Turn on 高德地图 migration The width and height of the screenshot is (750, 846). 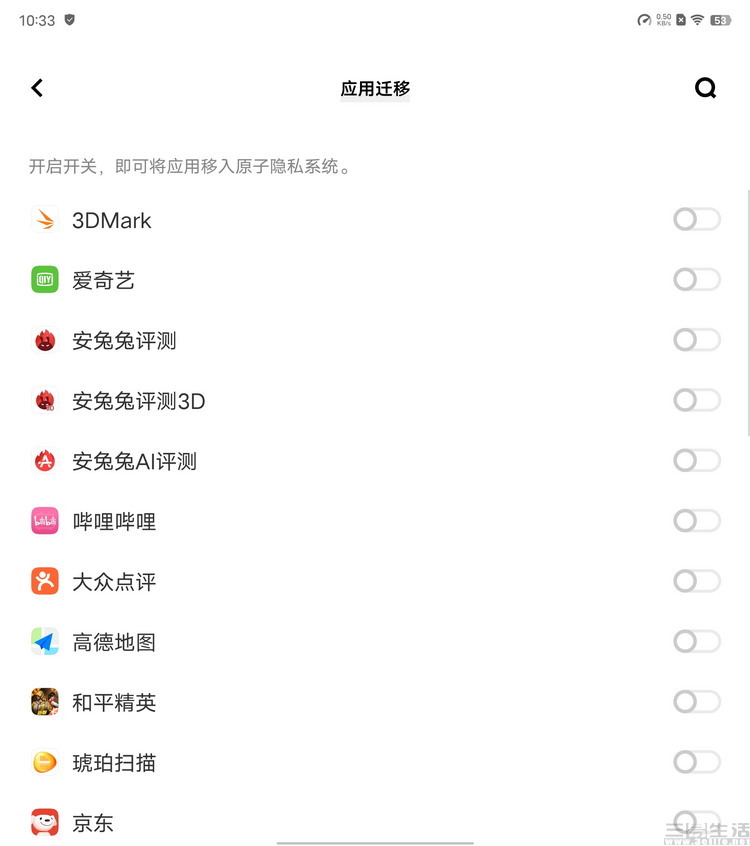tap(696, 641)
